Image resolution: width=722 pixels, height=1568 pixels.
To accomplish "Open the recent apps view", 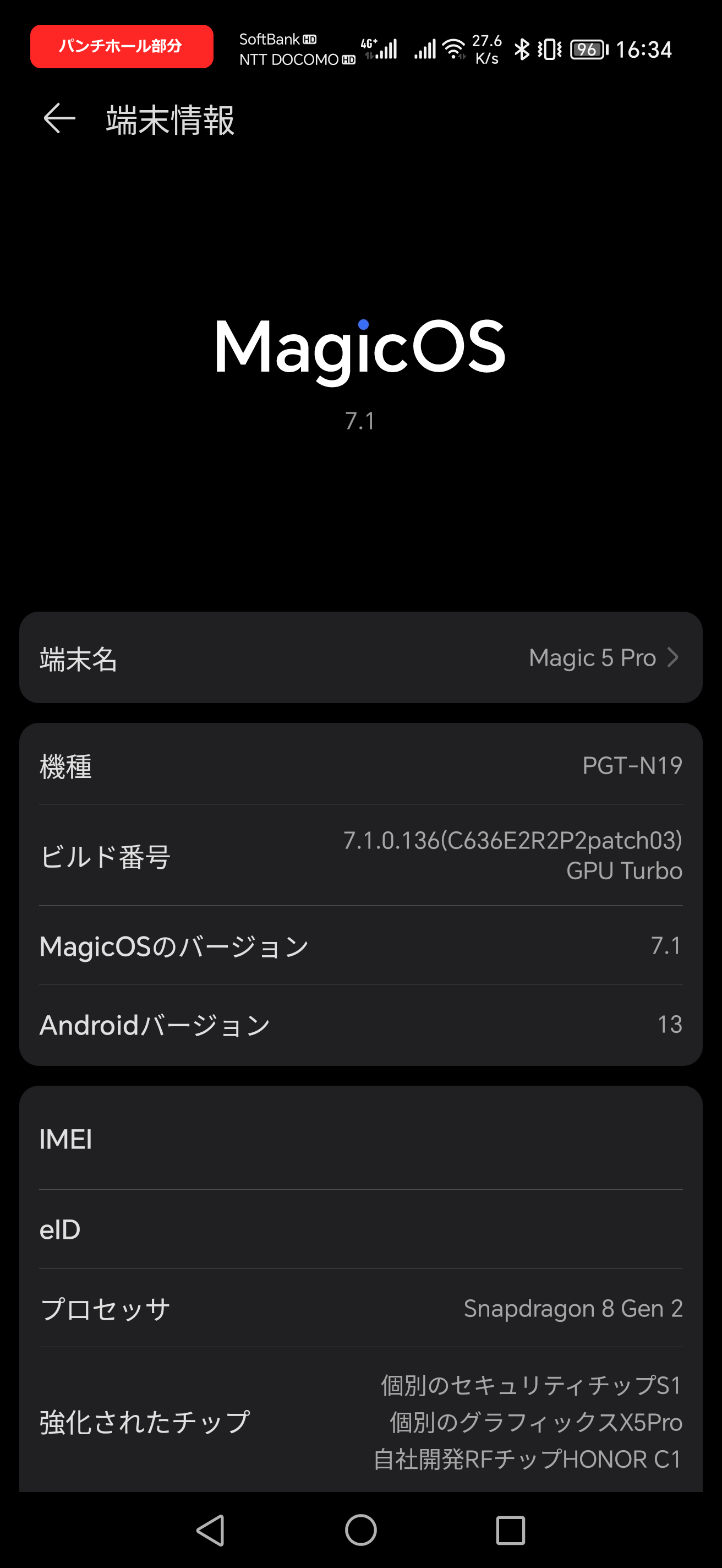I will coord(510,1529).
